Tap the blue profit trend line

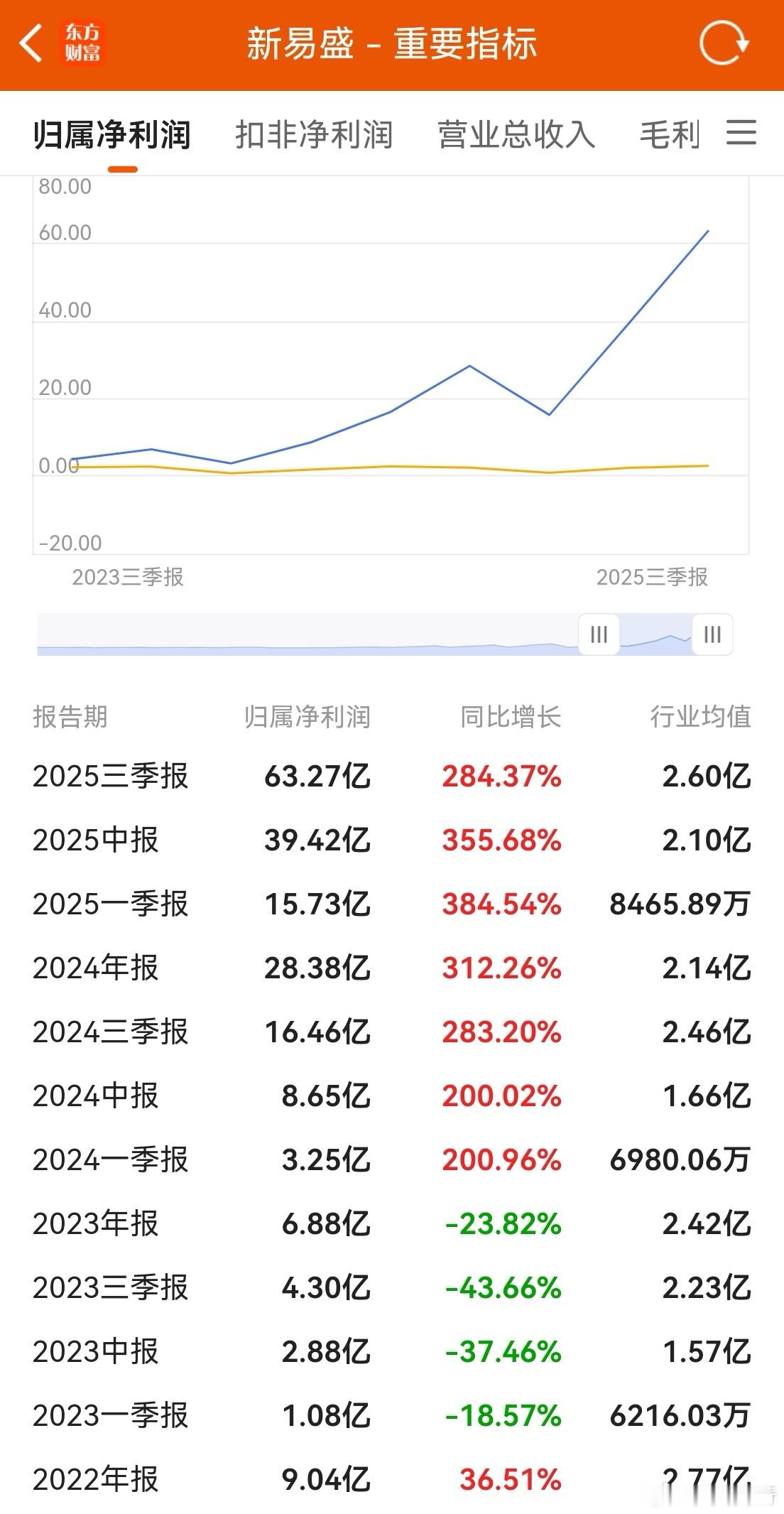pos(469,366)
